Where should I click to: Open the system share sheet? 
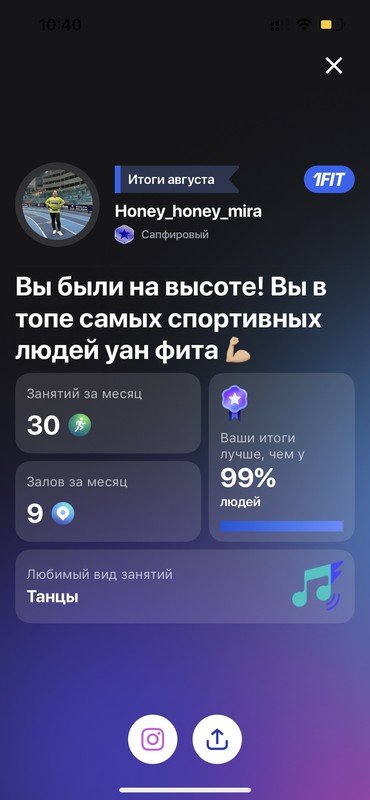tap(217, 738)
